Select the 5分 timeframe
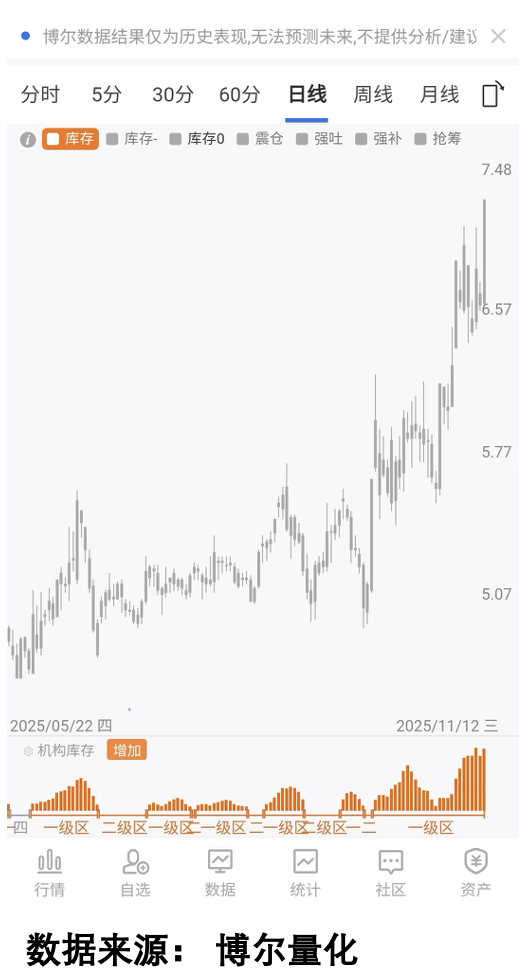The width and height of the screenshot is (528, 976). pos(106,95)
